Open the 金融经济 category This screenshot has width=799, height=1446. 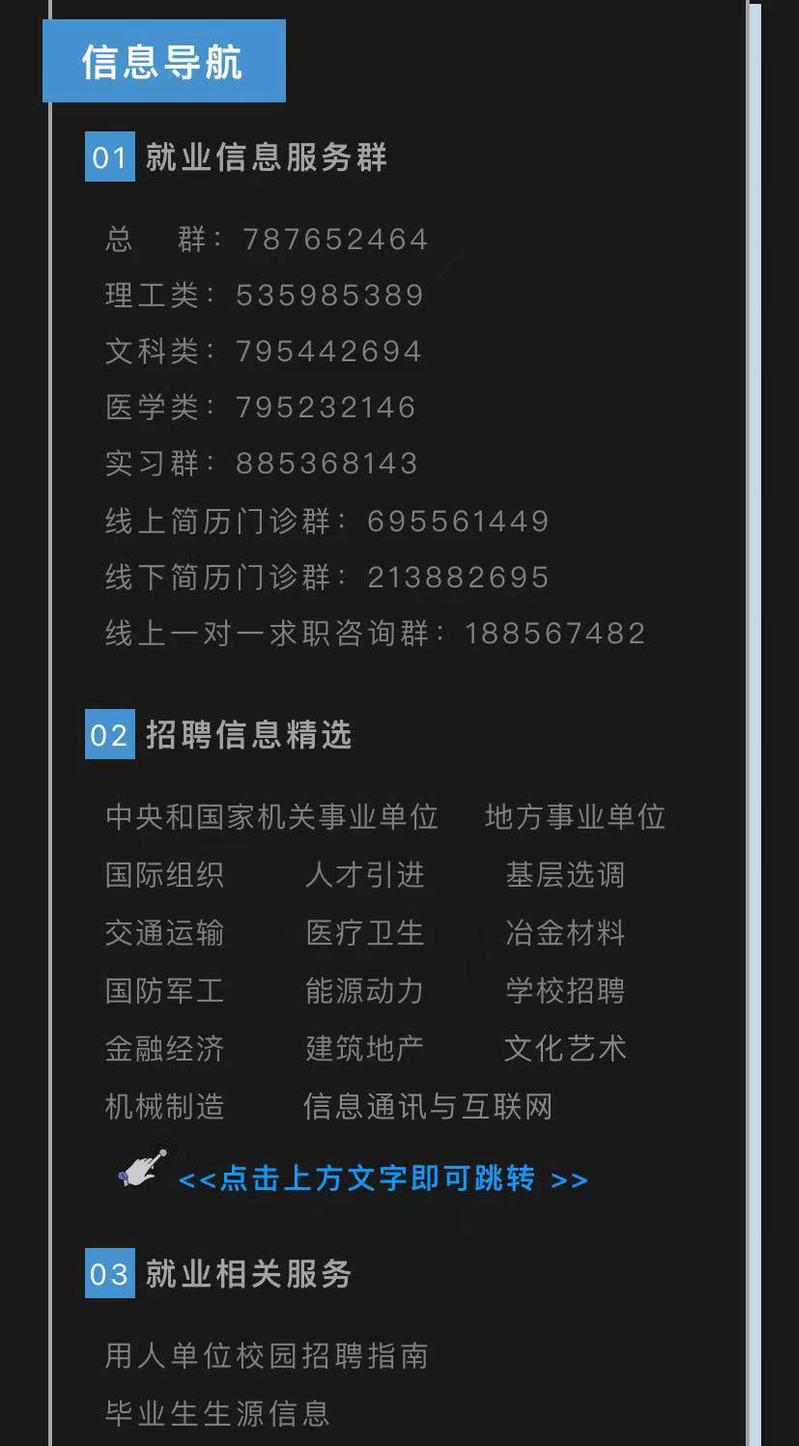[165, 1049]
